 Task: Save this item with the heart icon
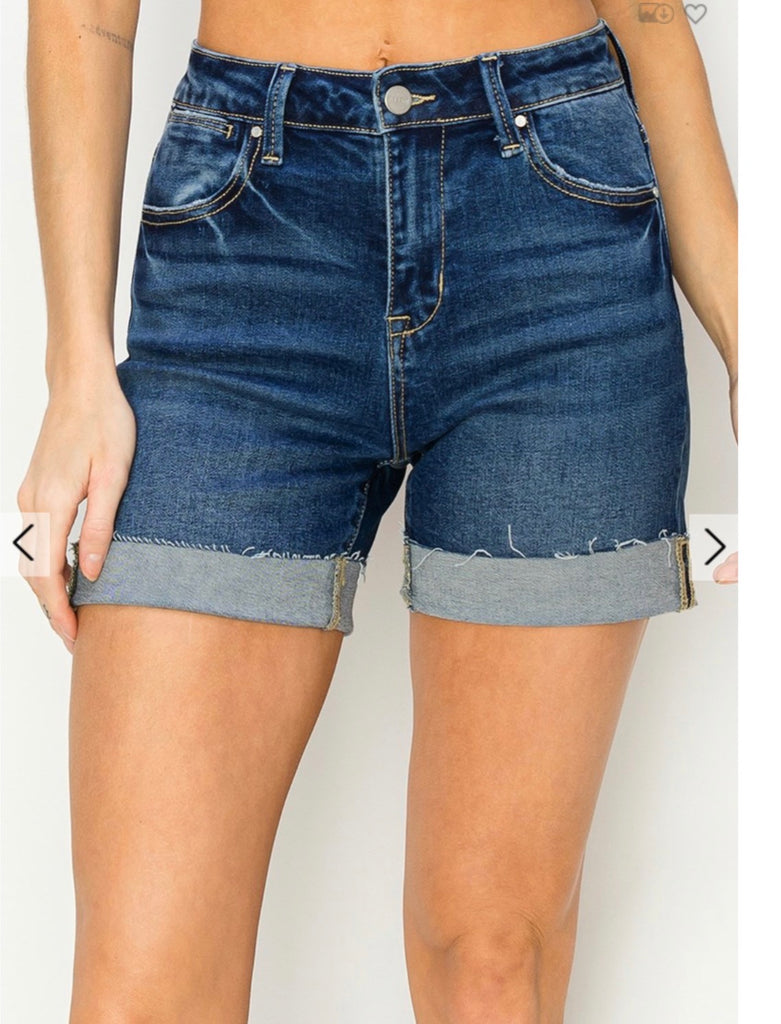pyautogui.click(x=695, y=13)
